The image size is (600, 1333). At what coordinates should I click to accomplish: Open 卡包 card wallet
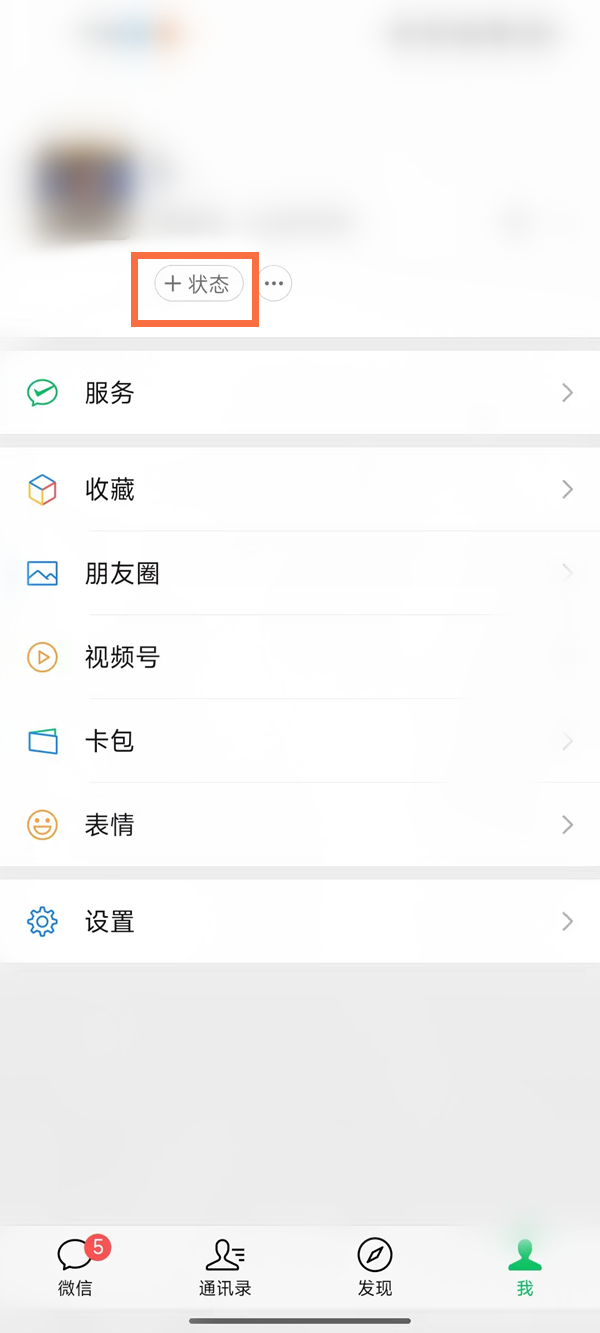click(x=300, y=742)
